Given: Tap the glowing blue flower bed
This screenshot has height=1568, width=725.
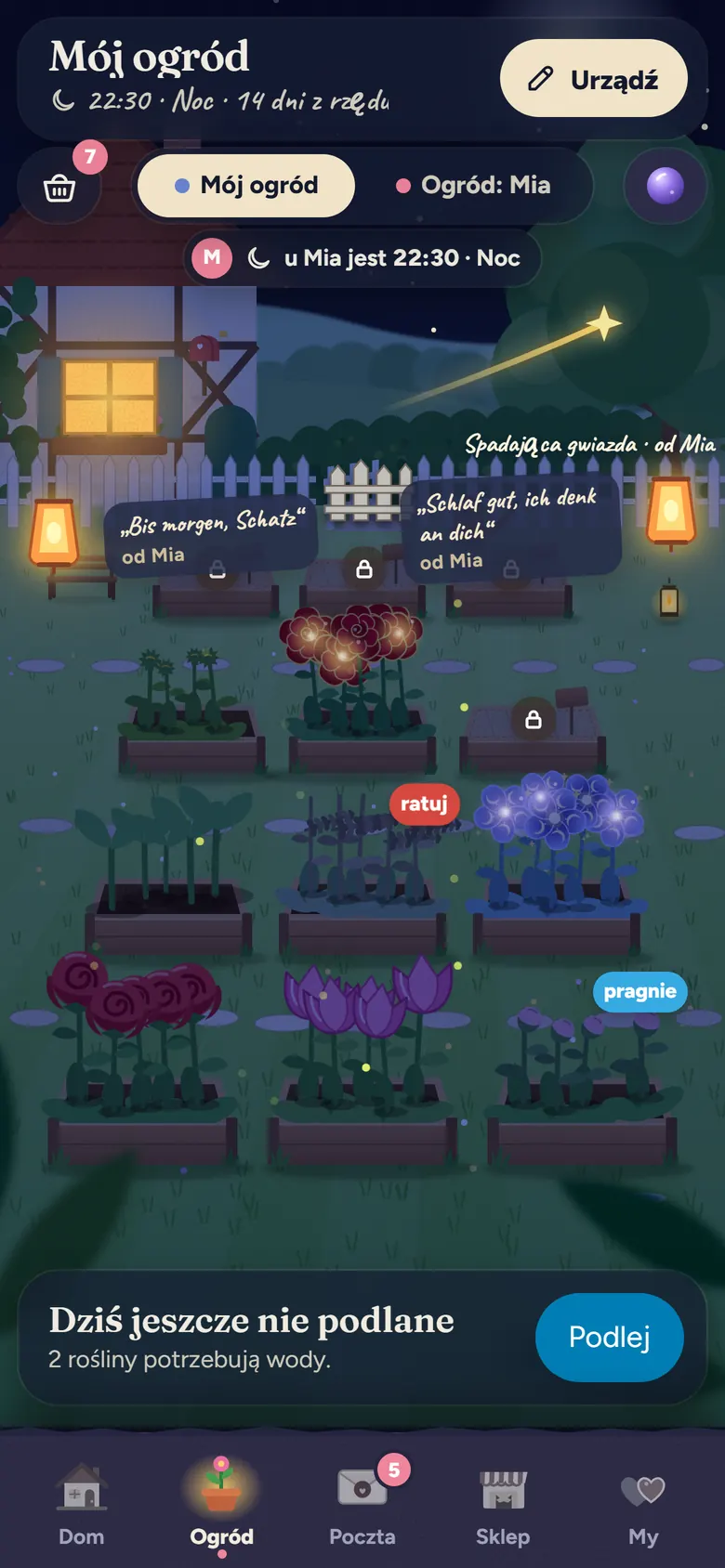Looking at the screenshot, I should tap(558, 864).
